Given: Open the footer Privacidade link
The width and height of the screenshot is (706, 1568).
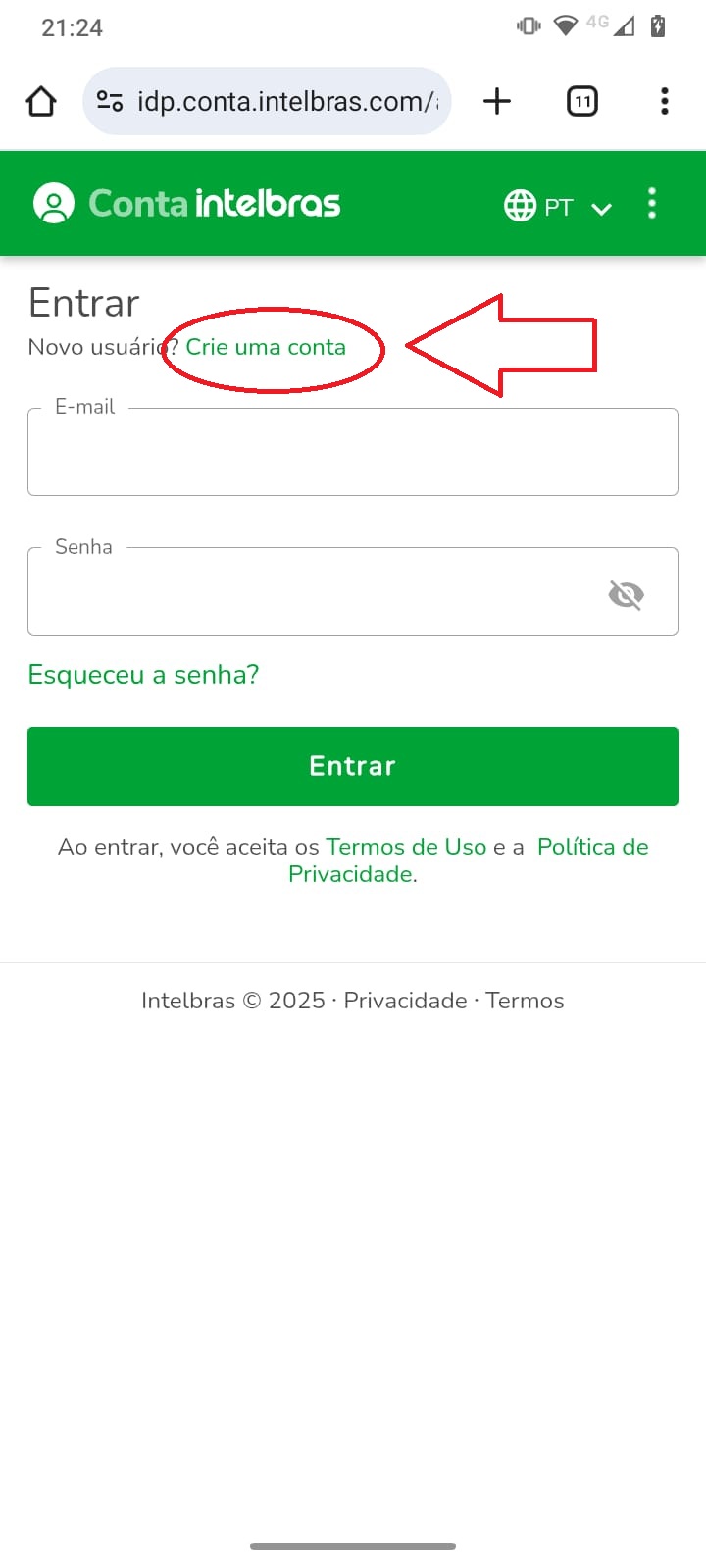Looking at the screenshot, I should [x=405, y=1001].
